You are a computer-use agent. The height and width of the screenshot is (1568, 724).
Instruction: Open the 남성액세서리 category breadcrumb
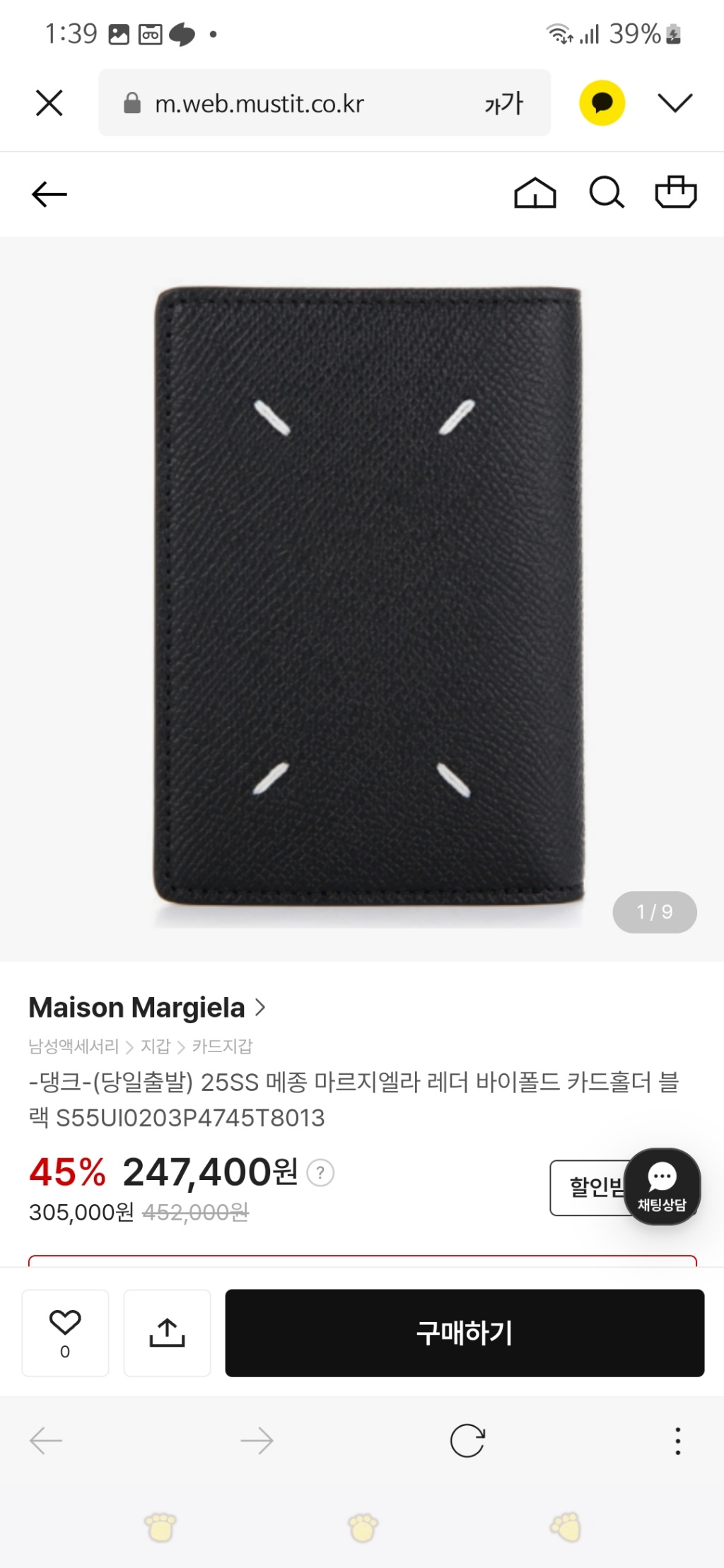click(73, 1046)
